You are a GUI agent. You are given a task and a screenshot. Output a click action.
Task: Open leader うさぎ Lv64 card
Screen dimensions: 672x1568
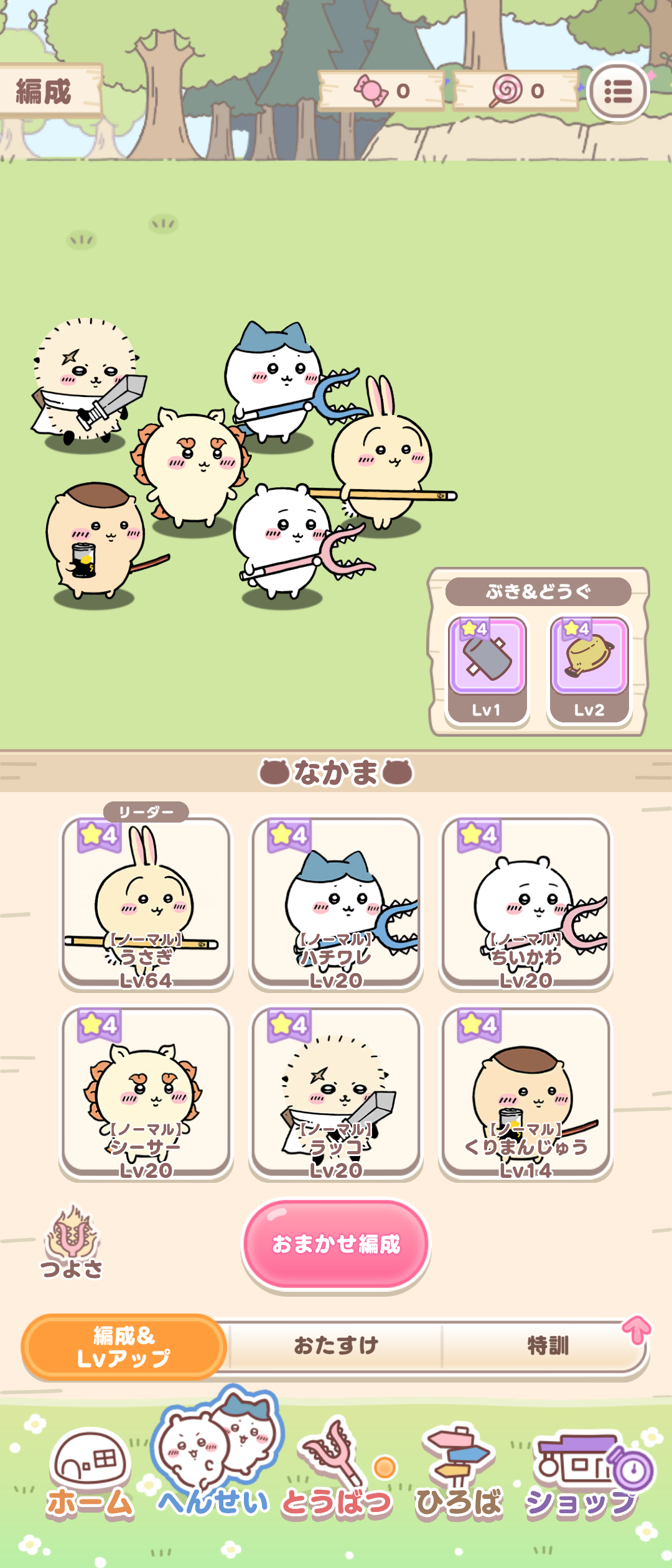pos(146,902)
